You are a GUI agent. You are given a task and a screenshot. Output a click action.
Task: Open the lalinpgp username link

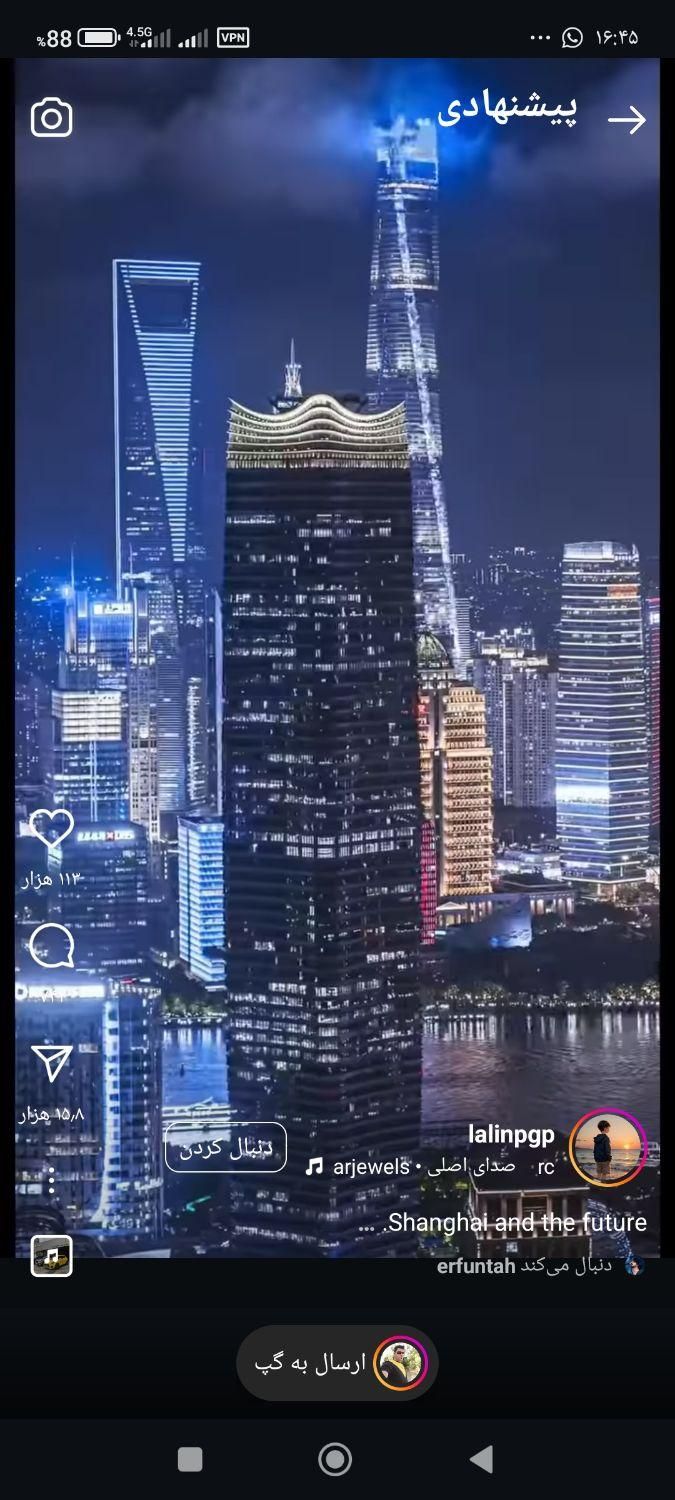(511, 1134)
